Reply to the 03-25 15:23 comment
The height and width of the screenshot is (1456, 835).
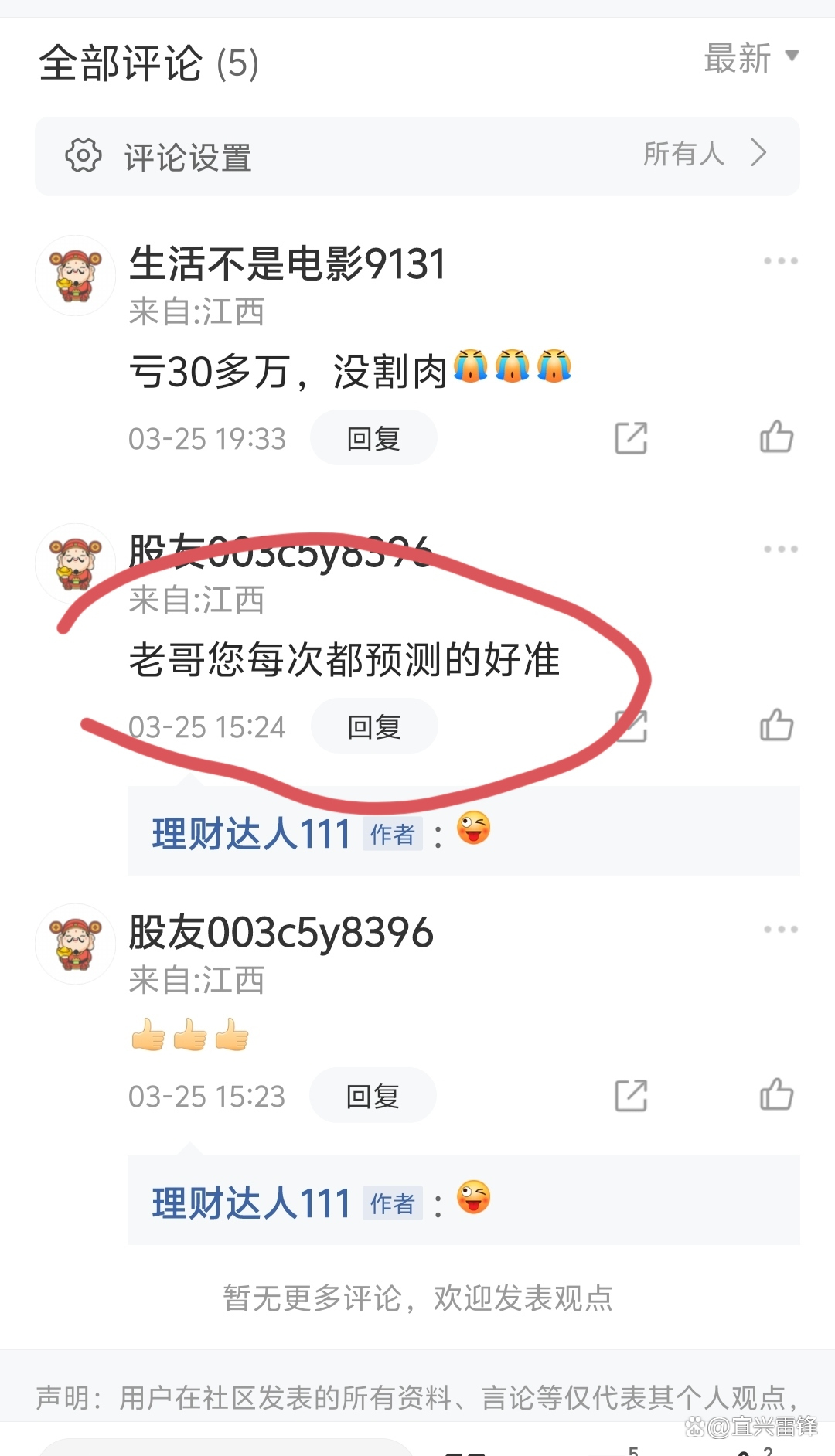(373, 1096)
